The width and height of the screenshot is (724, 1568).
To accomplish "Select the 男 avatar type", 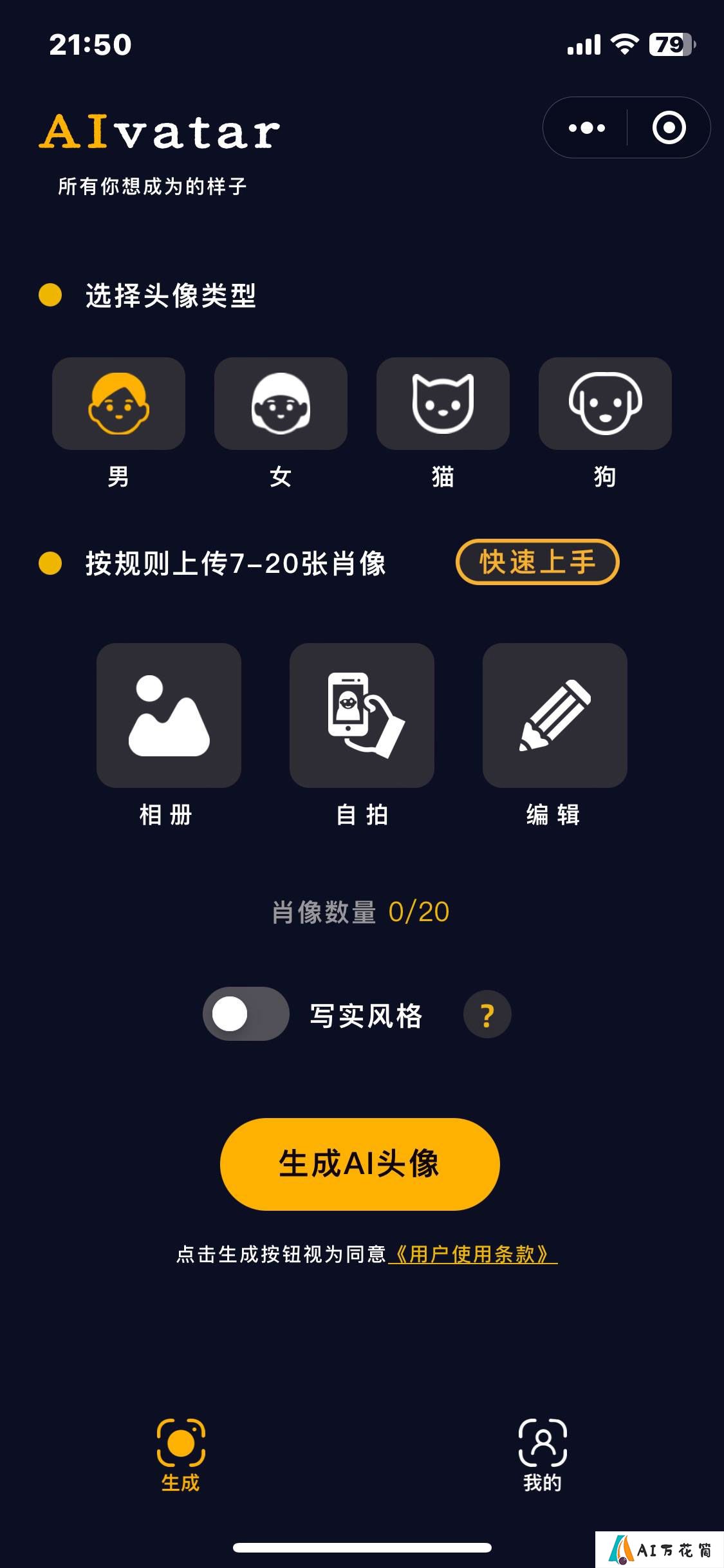I will point(118,404).
